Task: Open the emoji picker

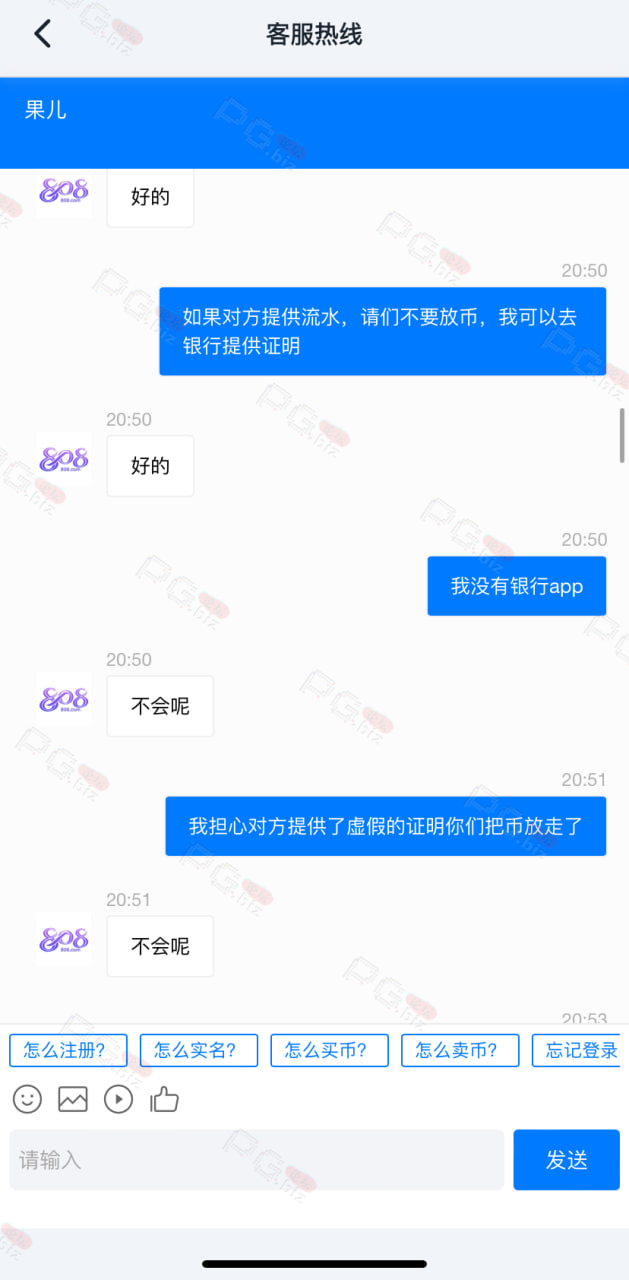Action: click(27, 1100)
